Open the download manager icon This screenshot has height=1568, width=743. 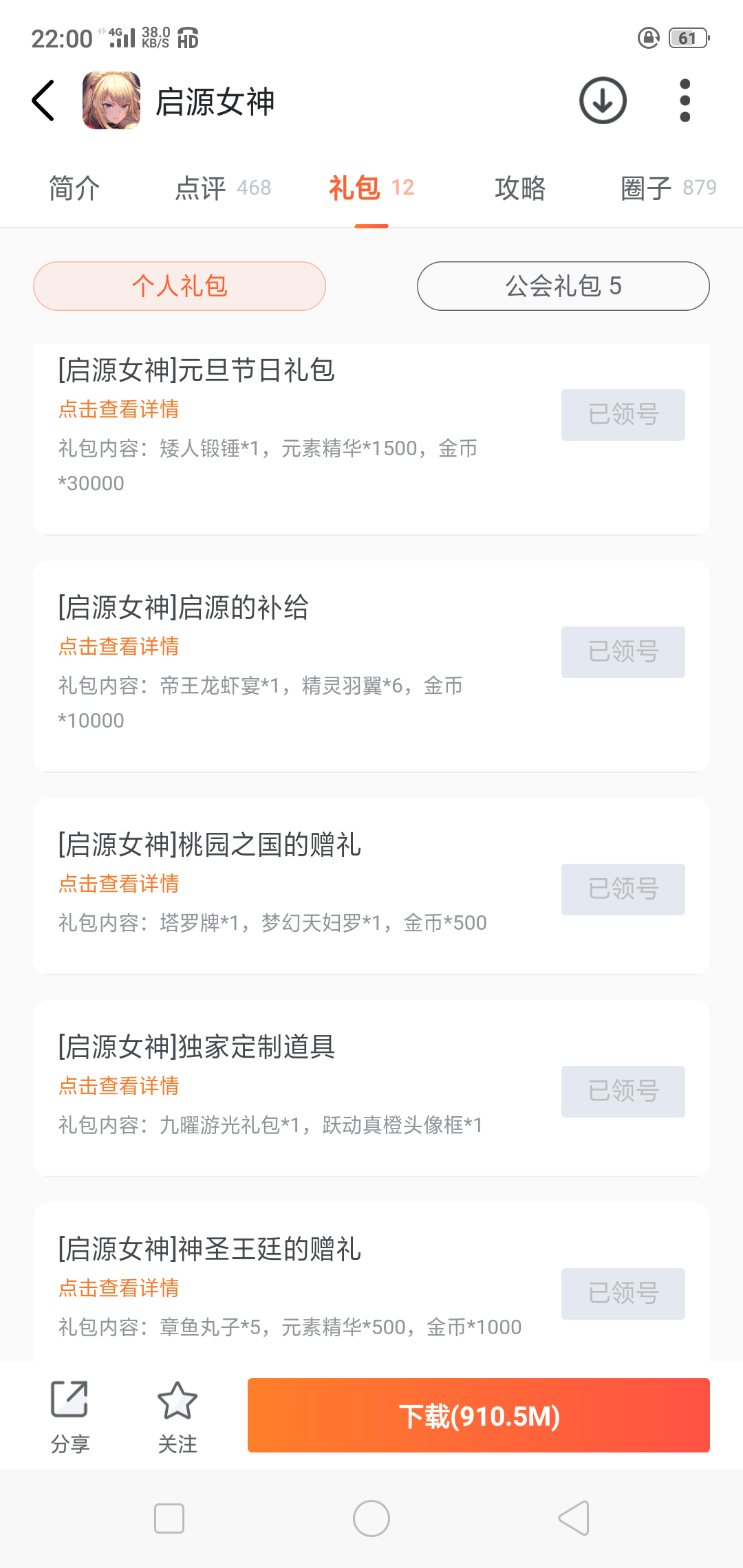[603, 101]
